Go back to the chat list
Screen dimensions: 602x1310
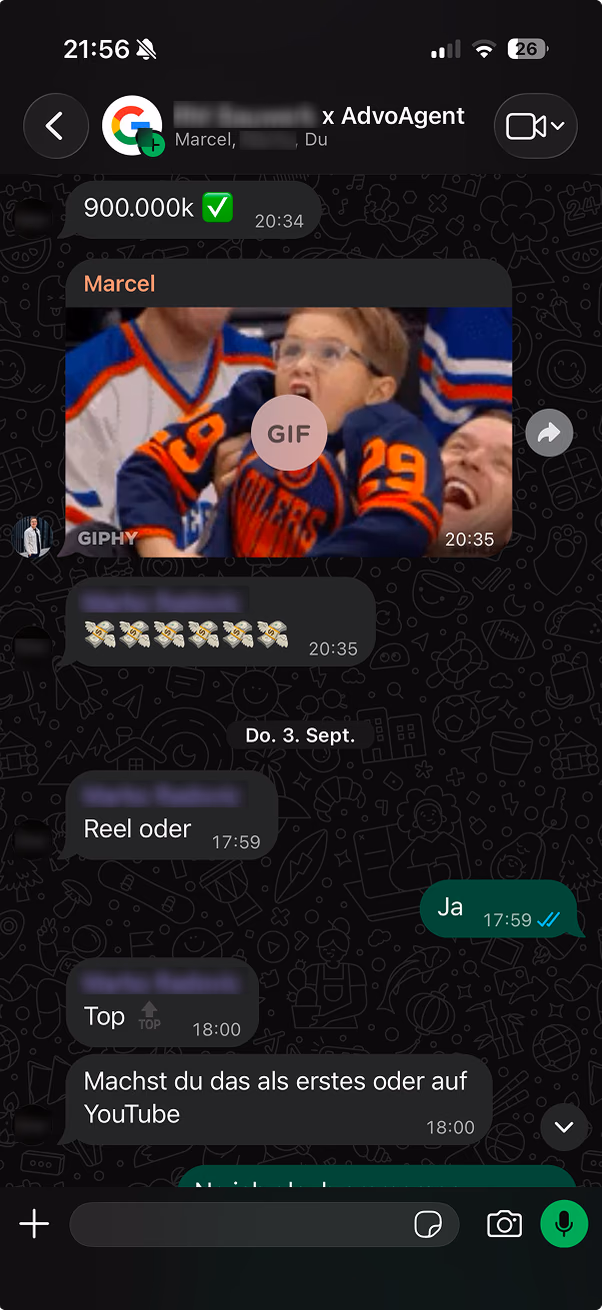(55, 126)
